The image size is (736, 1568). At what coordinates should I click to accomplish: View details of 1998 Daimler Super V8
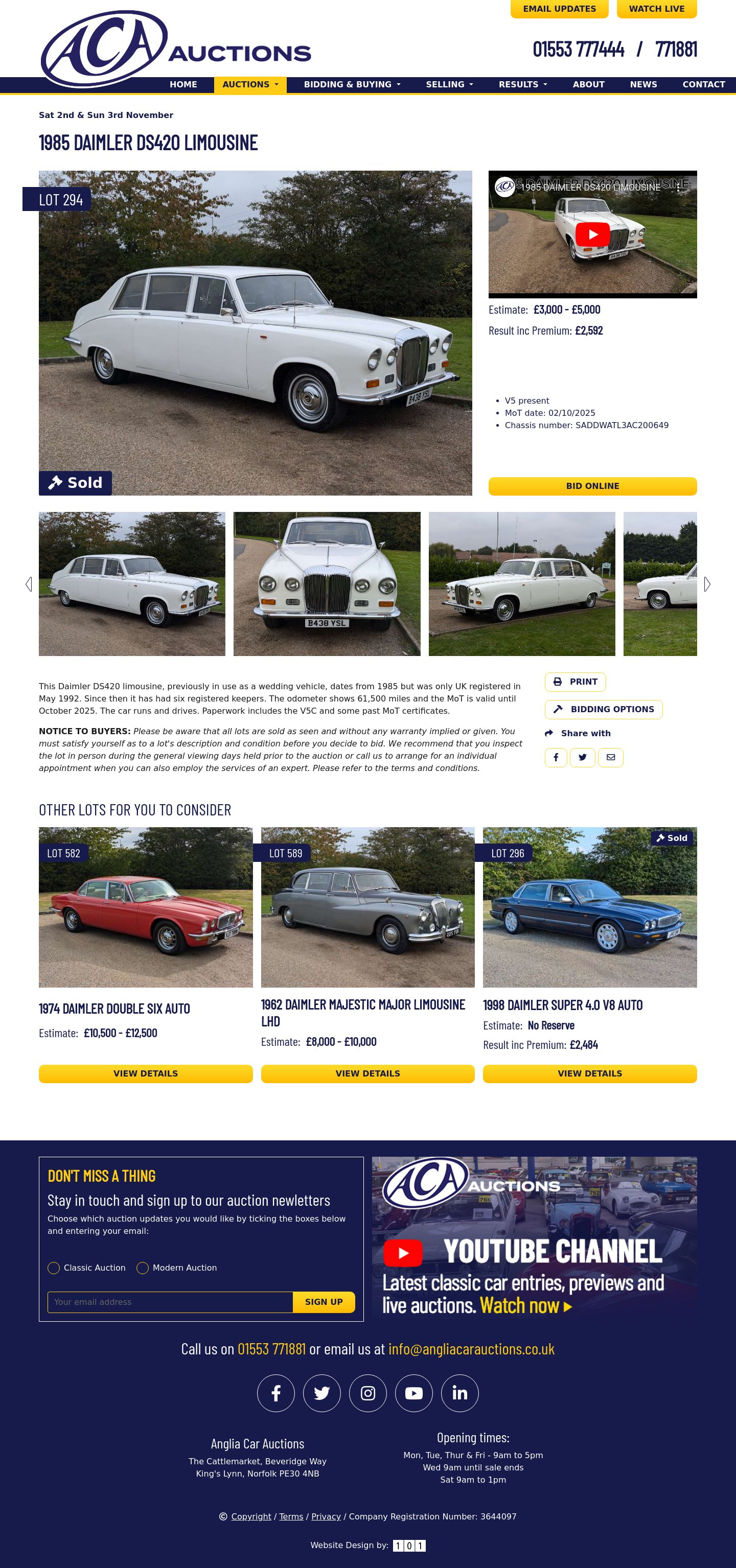(x=589, y=1073)
